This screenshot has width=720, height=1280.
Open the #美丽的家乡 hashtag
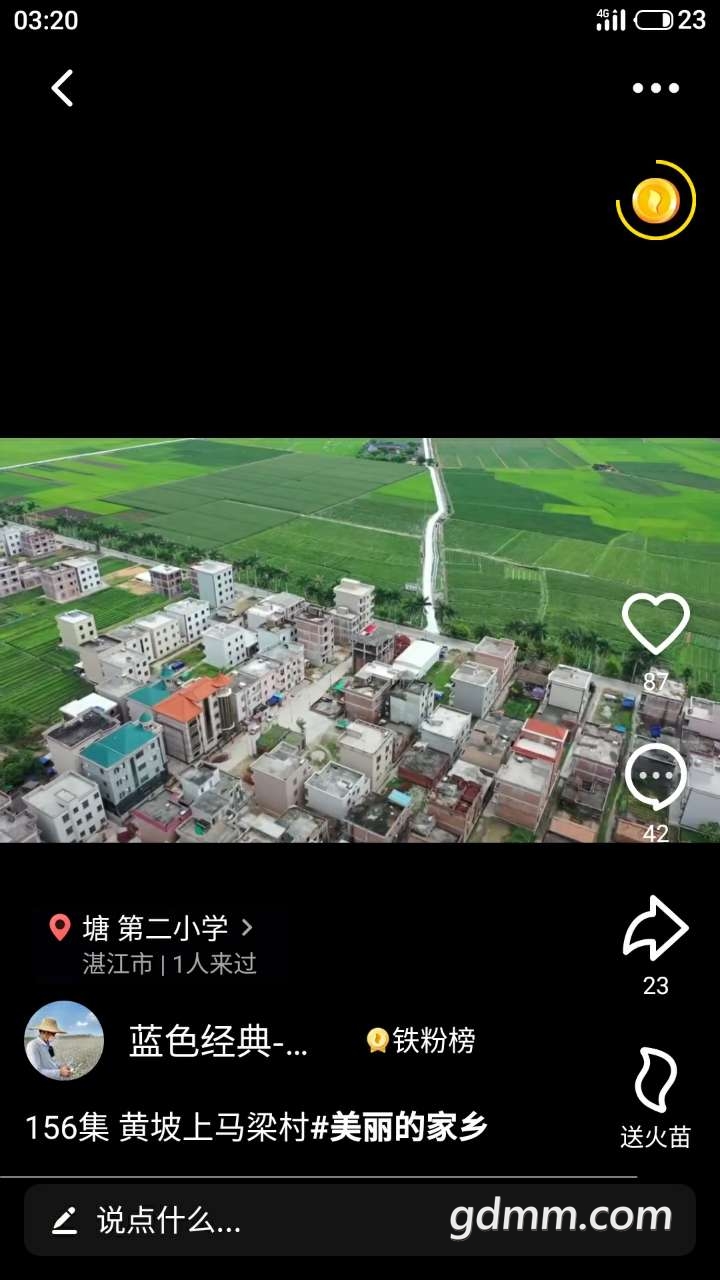point(399,1127)
